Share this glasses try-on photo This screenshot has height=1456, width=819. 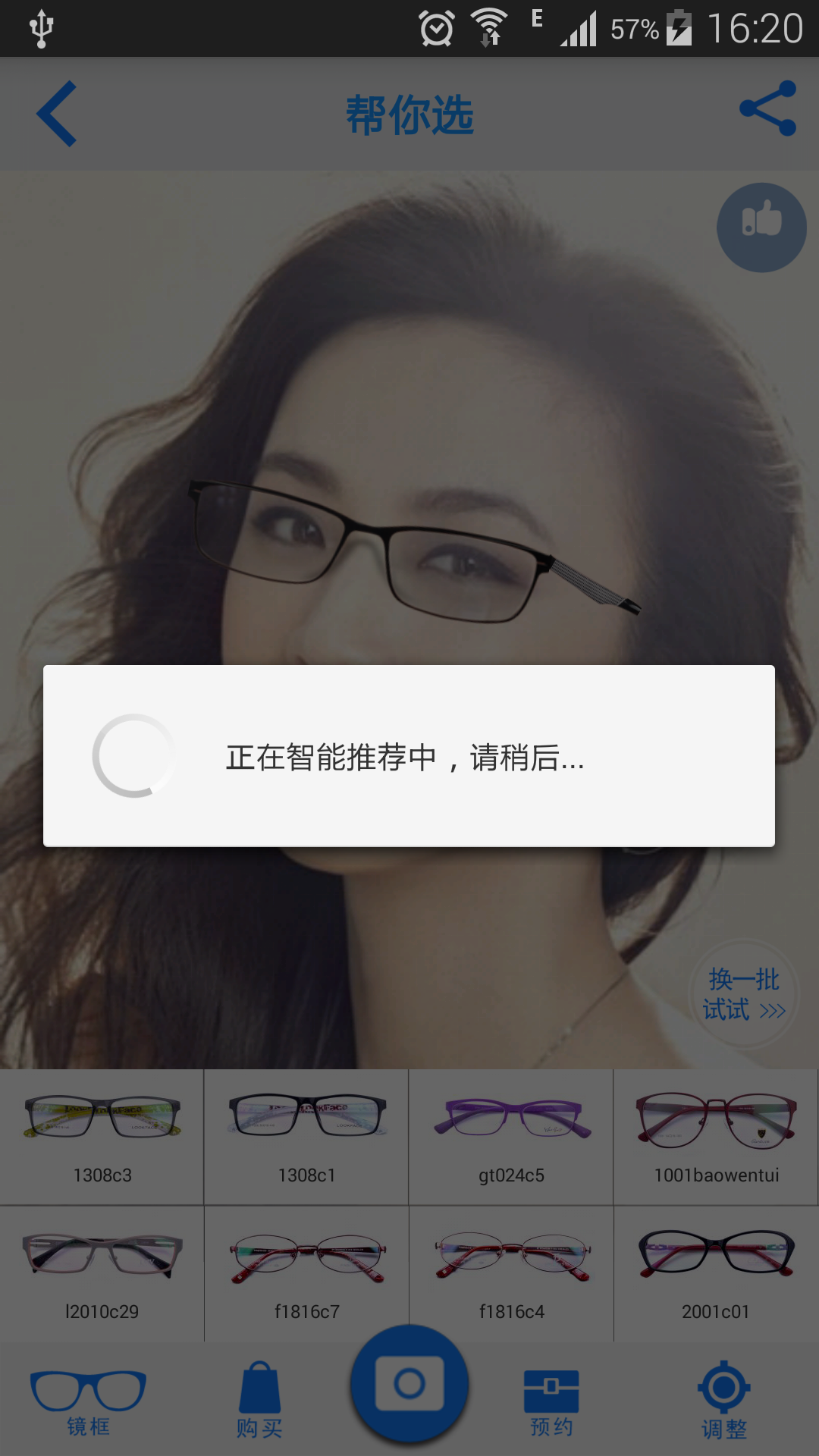768,108
